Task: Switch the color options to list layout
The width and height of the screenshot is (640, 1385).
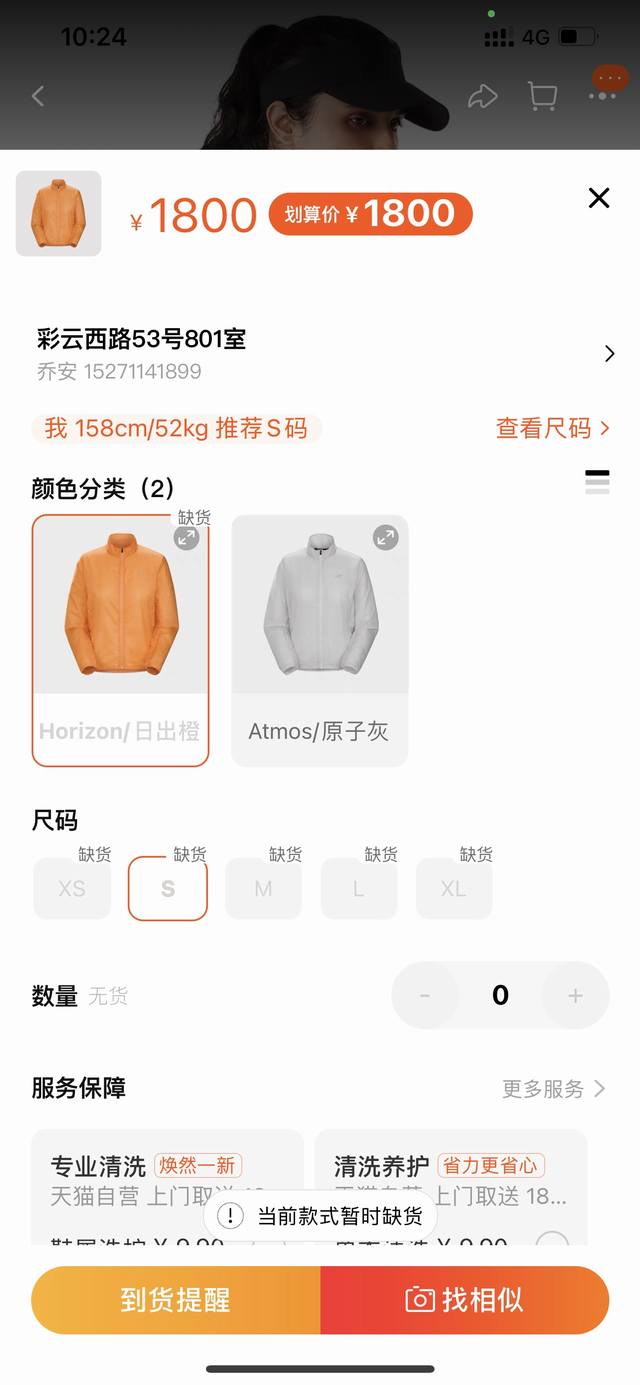Action: 597,482
